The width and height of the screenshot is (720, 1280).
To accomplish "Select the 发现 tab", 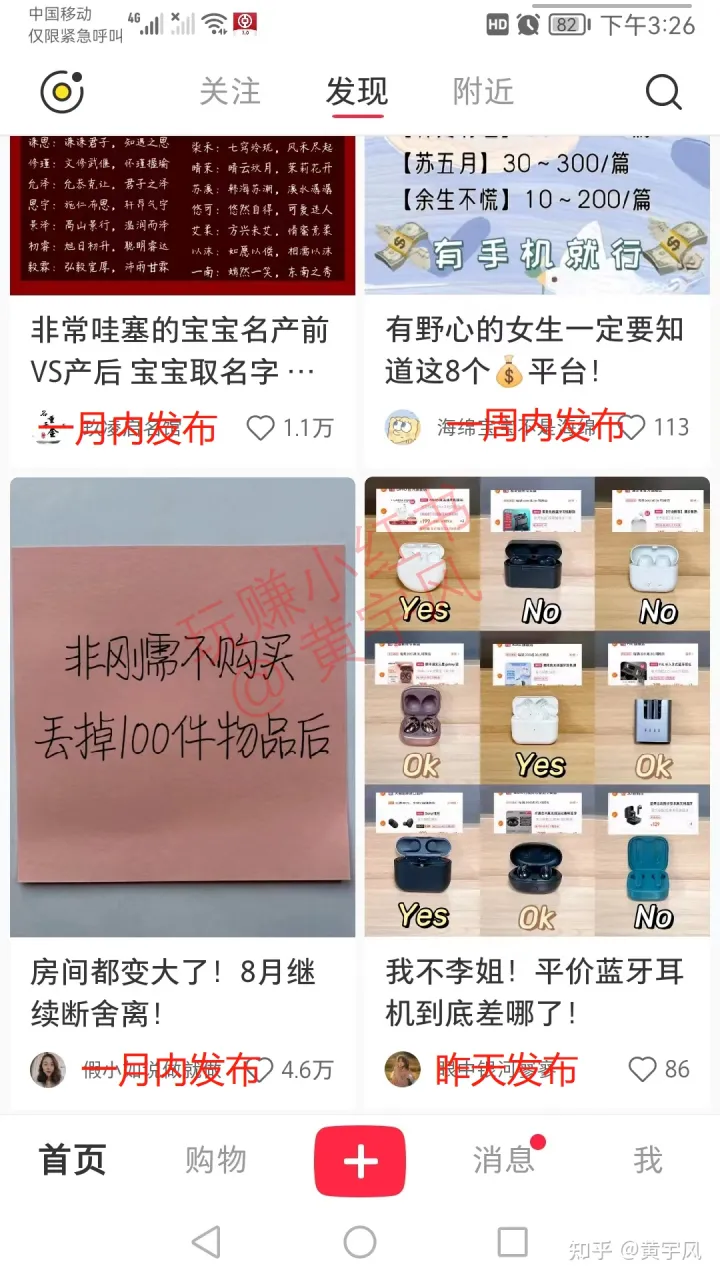I will coord(357,92).
